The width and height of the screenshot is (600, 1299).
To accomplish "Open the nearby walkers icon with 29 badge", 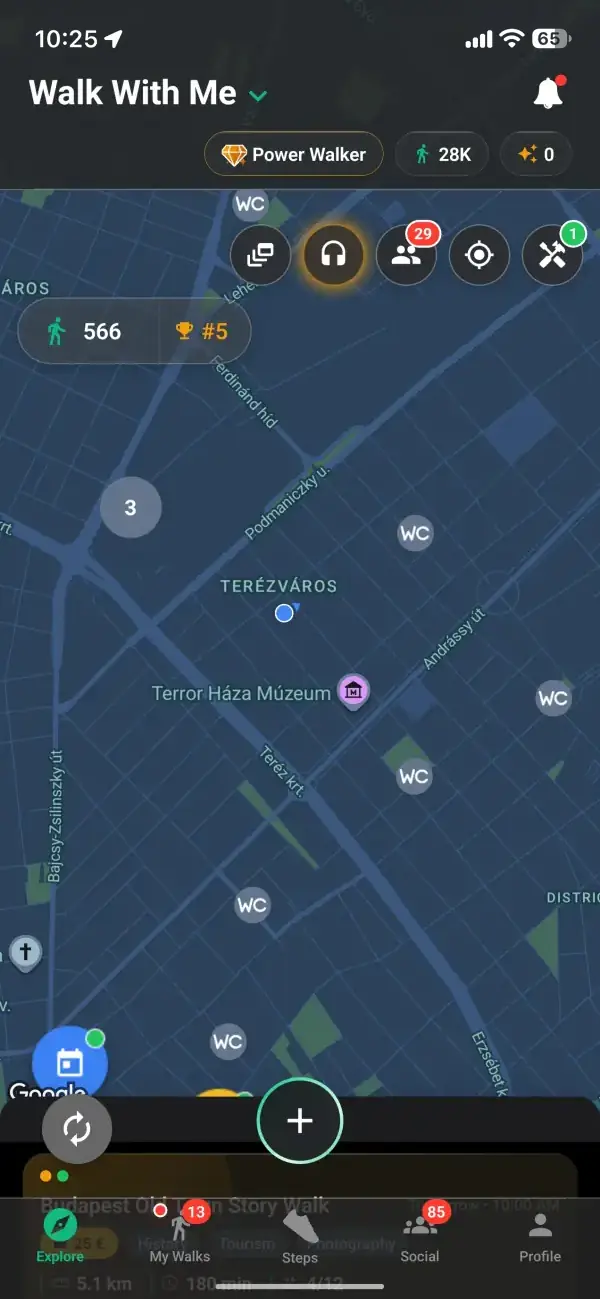I will pos(406,255).
